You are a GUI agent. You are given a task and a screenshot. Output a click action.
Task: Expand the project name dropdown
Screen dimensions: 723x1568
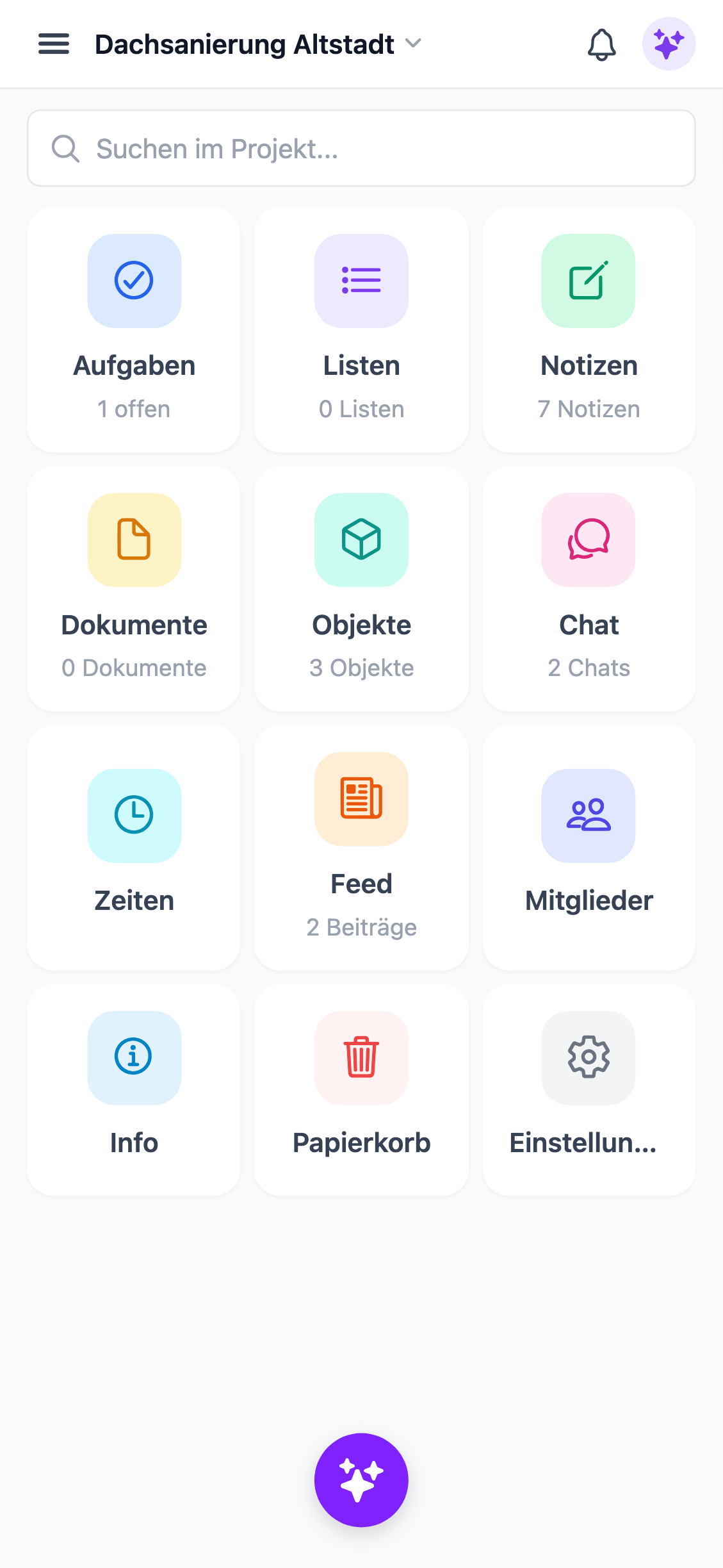pos(413,44)
